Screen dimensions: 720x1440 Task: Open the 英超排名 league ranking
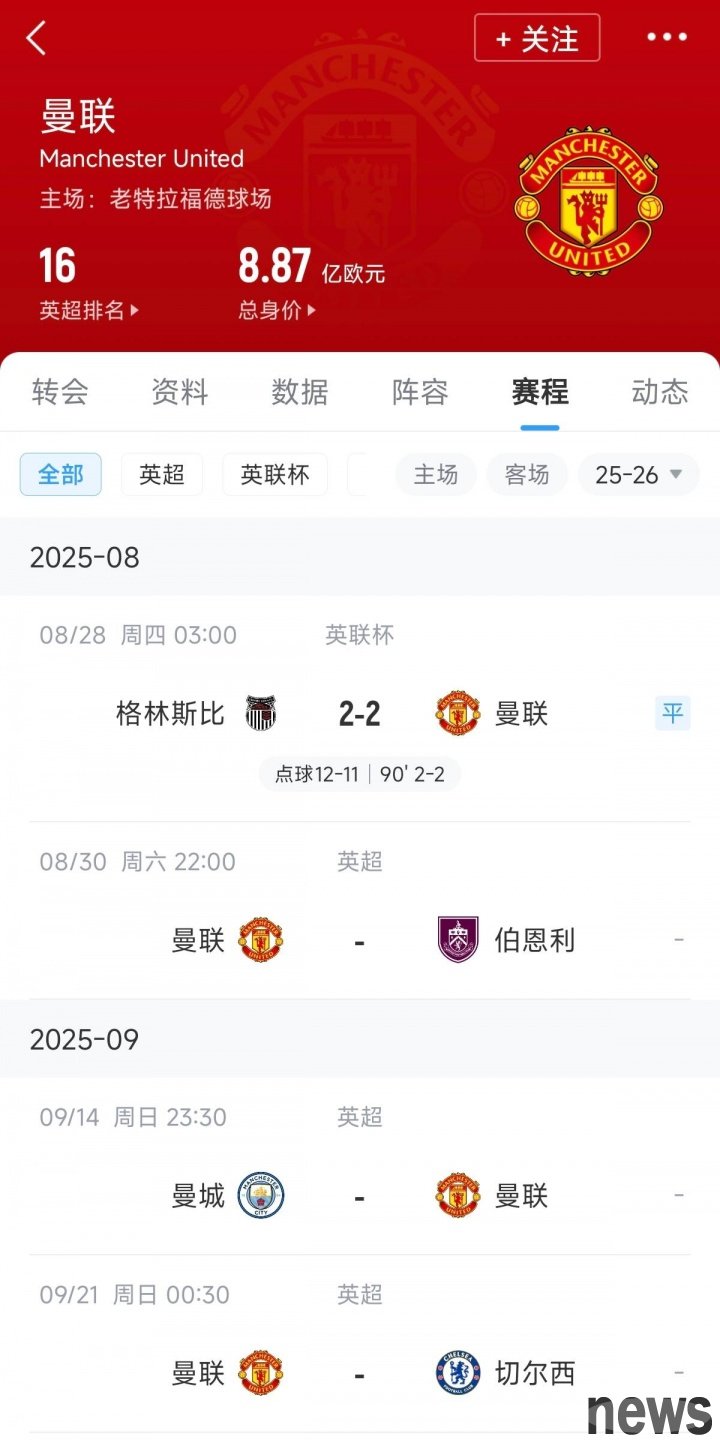tap(89, 310)
